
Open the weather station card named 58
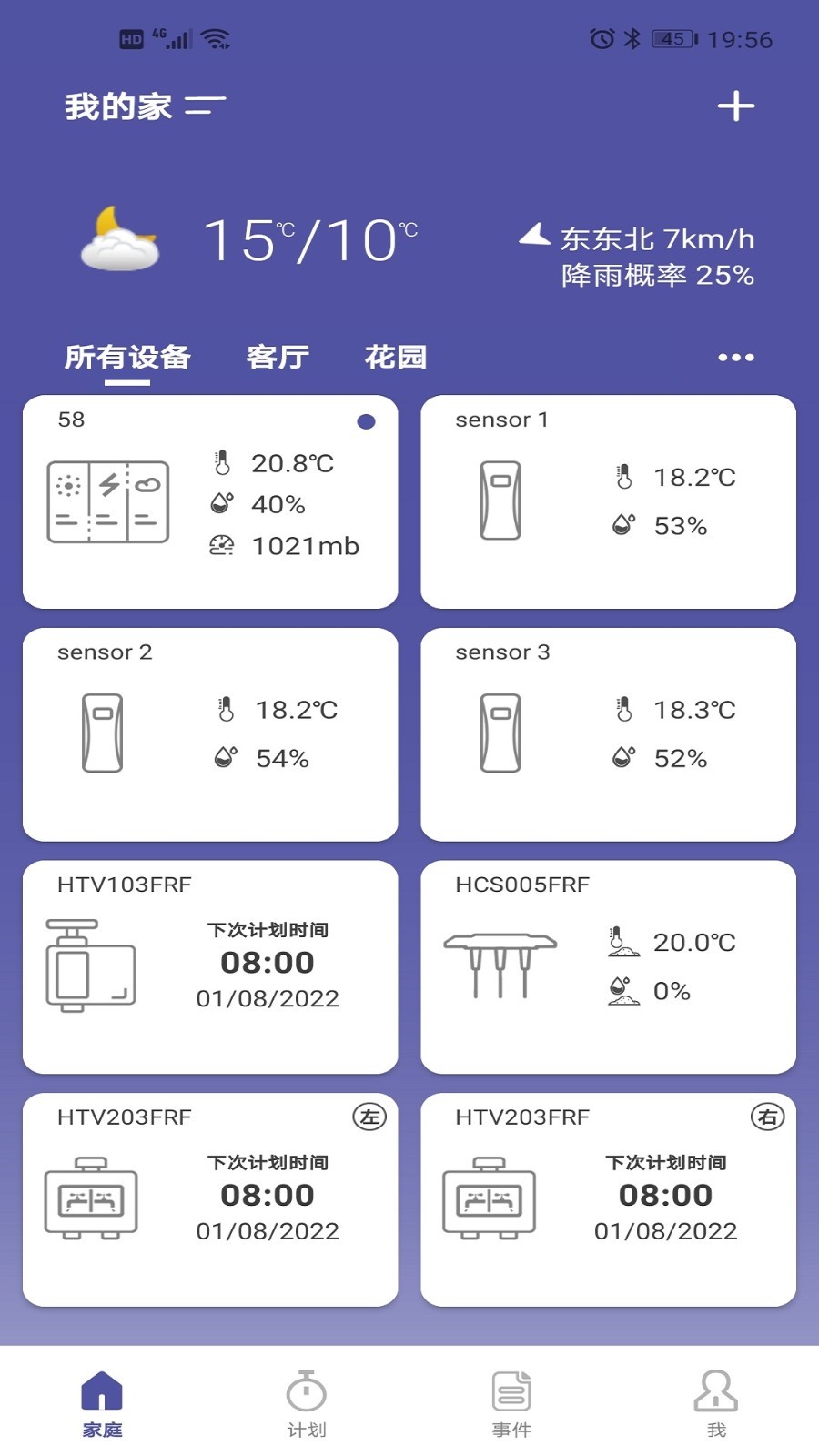click(x=210, y=501)
